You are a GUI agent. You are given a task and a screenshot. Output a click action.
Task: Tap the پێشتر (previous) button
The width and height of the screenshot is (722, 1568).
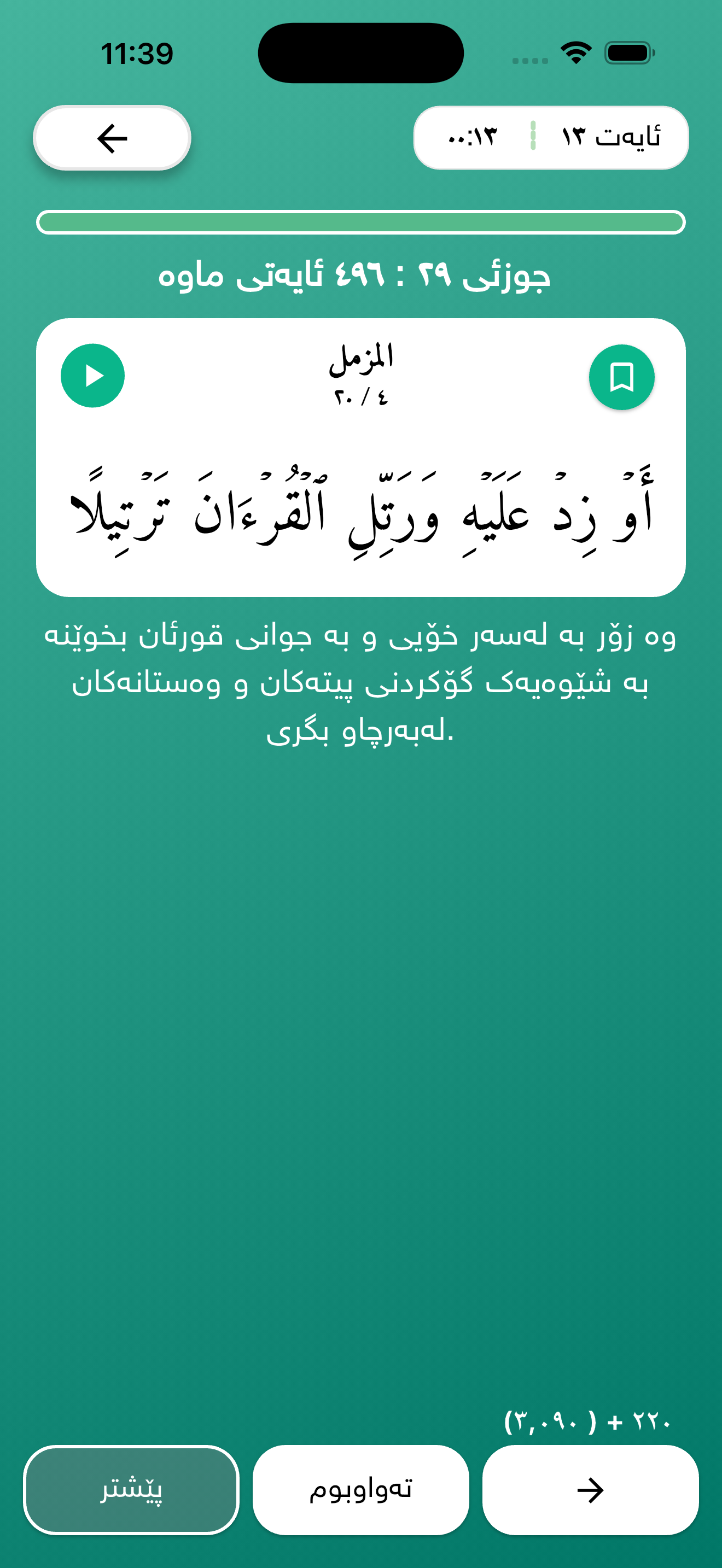pos(131,1489)
